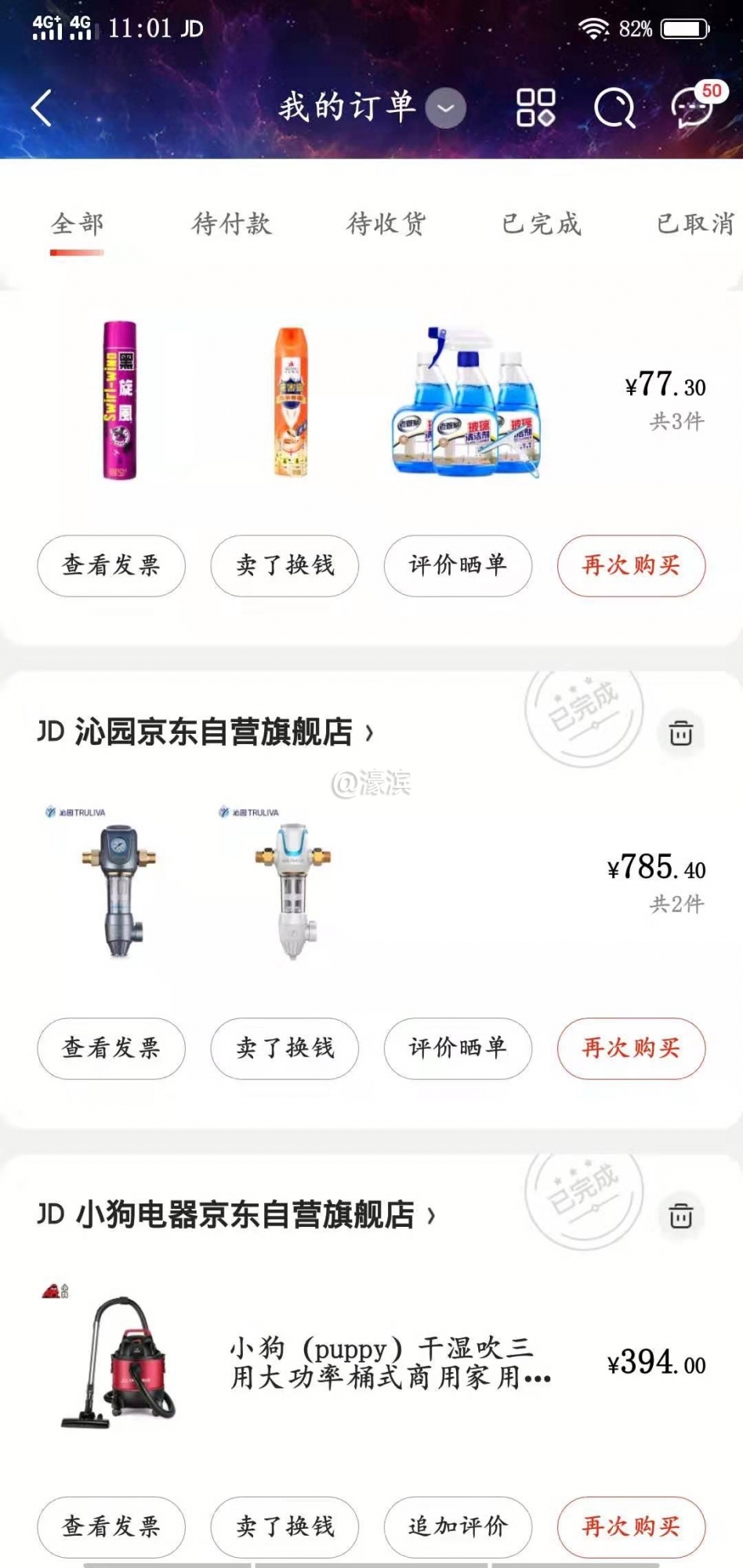Tap 再次购买 on the ¥785.40 order
The height and width of the screenshot is (1568, 743).
click(x=631, y=1048)
